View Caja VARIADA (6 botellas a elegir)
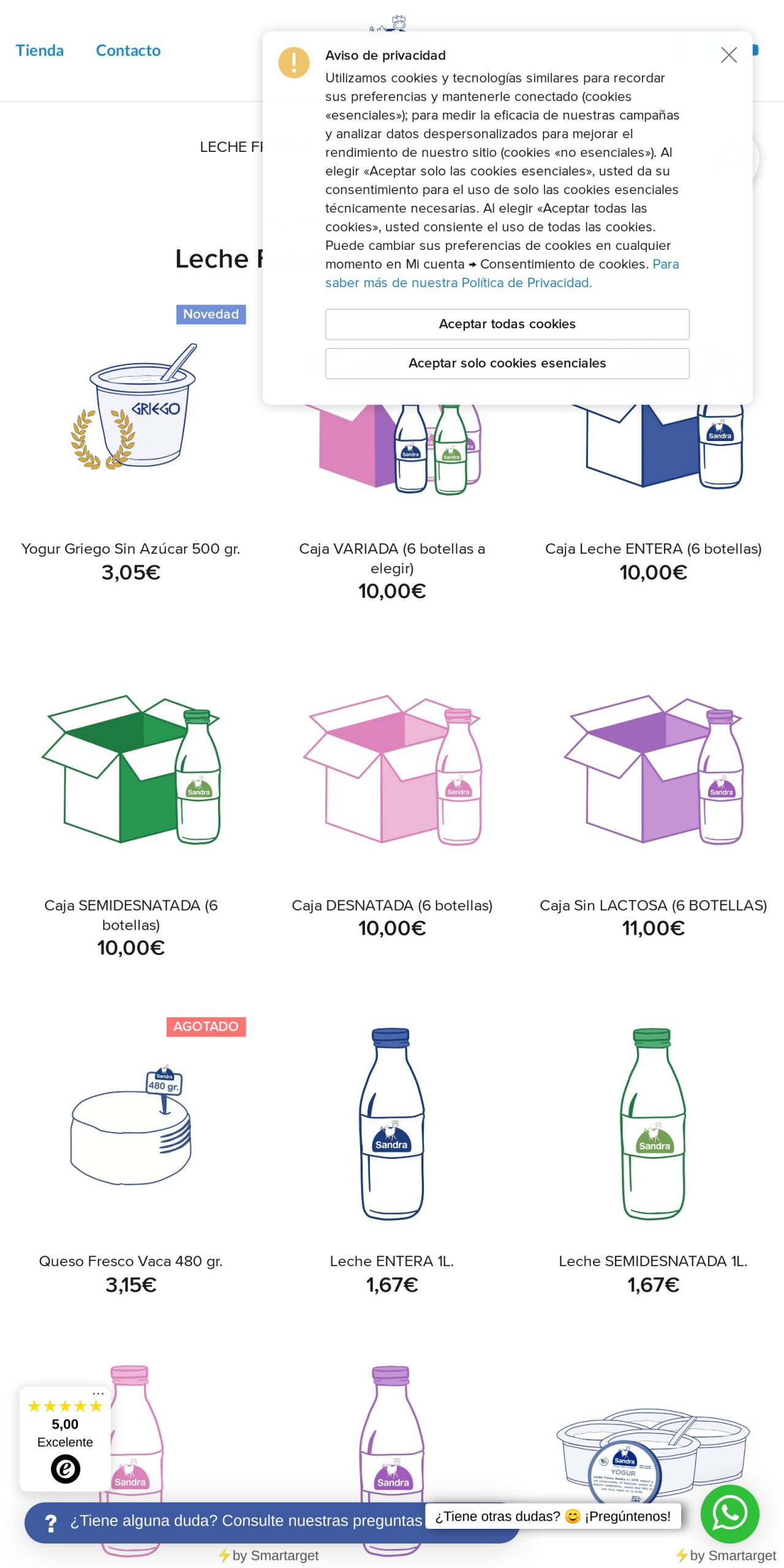Screen dimensions: 784x1568 point(391,557)
